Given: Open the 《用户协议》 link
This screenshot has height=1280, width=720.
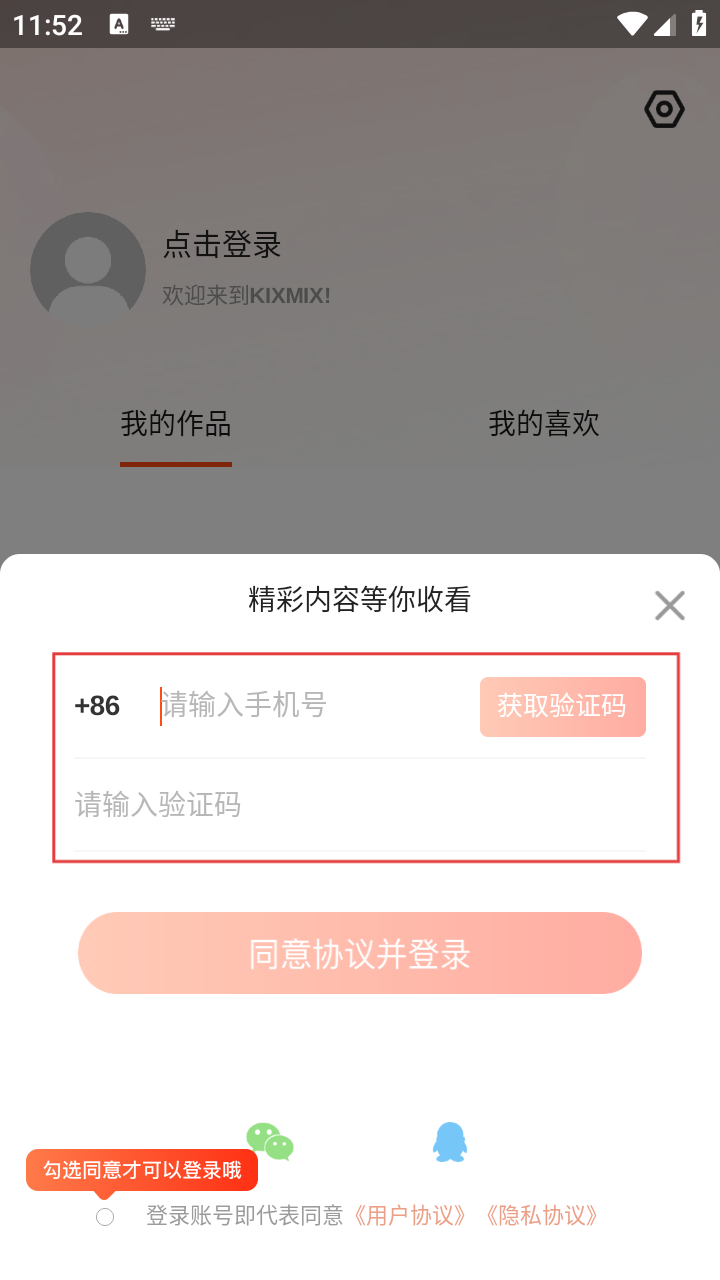Looking at the screenshot, I should click(x=411, y=1216).
